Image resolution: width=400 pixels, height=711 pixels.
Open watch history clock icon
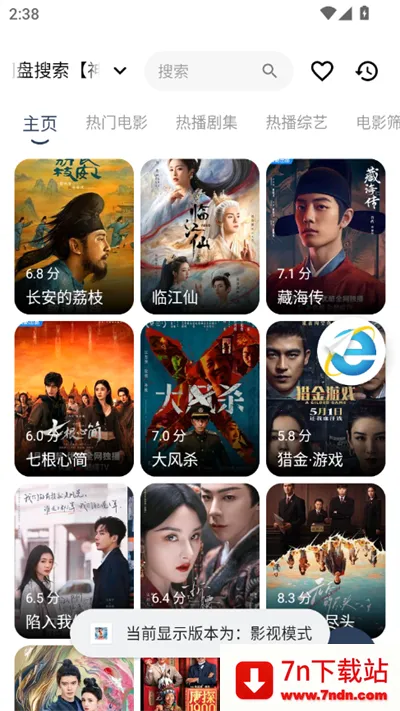click(x=366, y=71)
